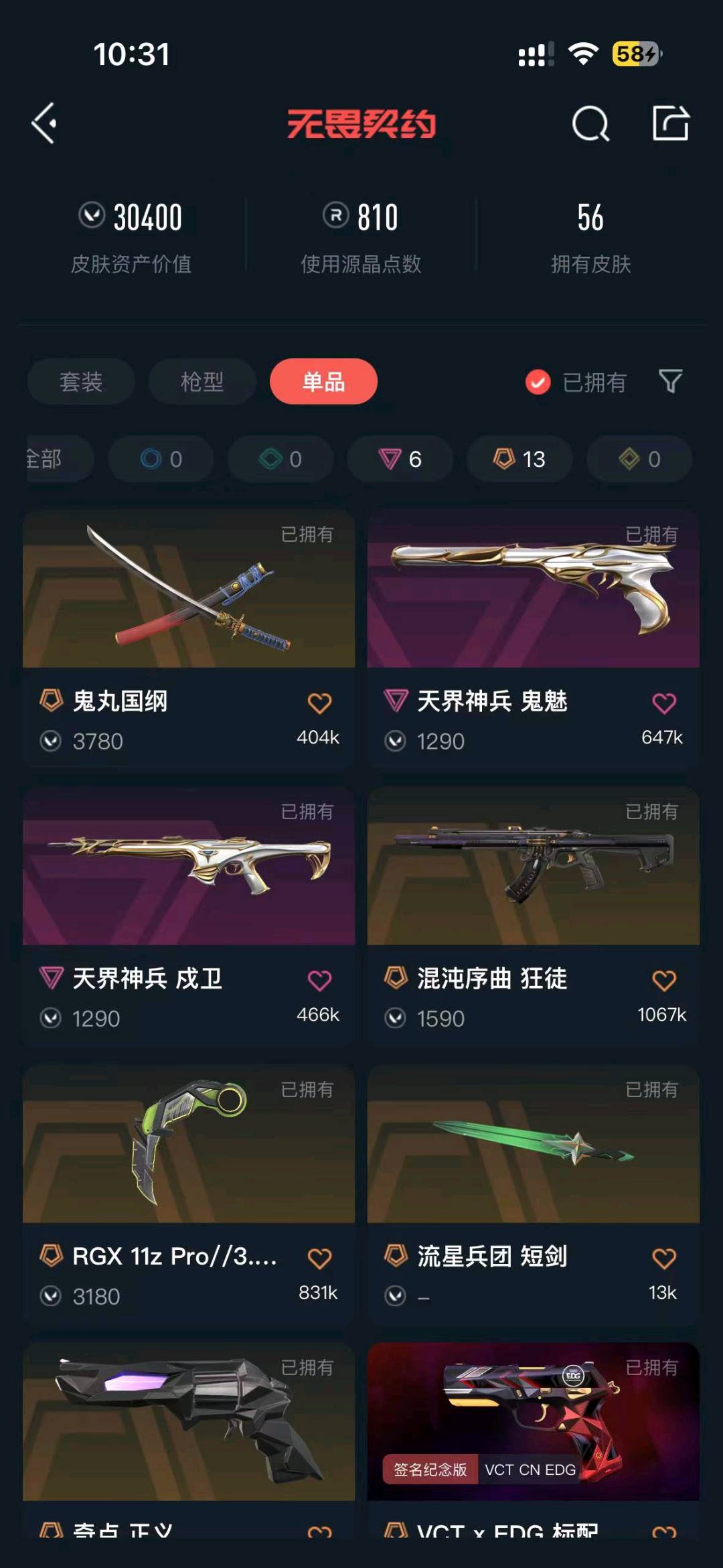
Task: Filter by the orange tier chip showing 13
Action: [x=519, y=459]
